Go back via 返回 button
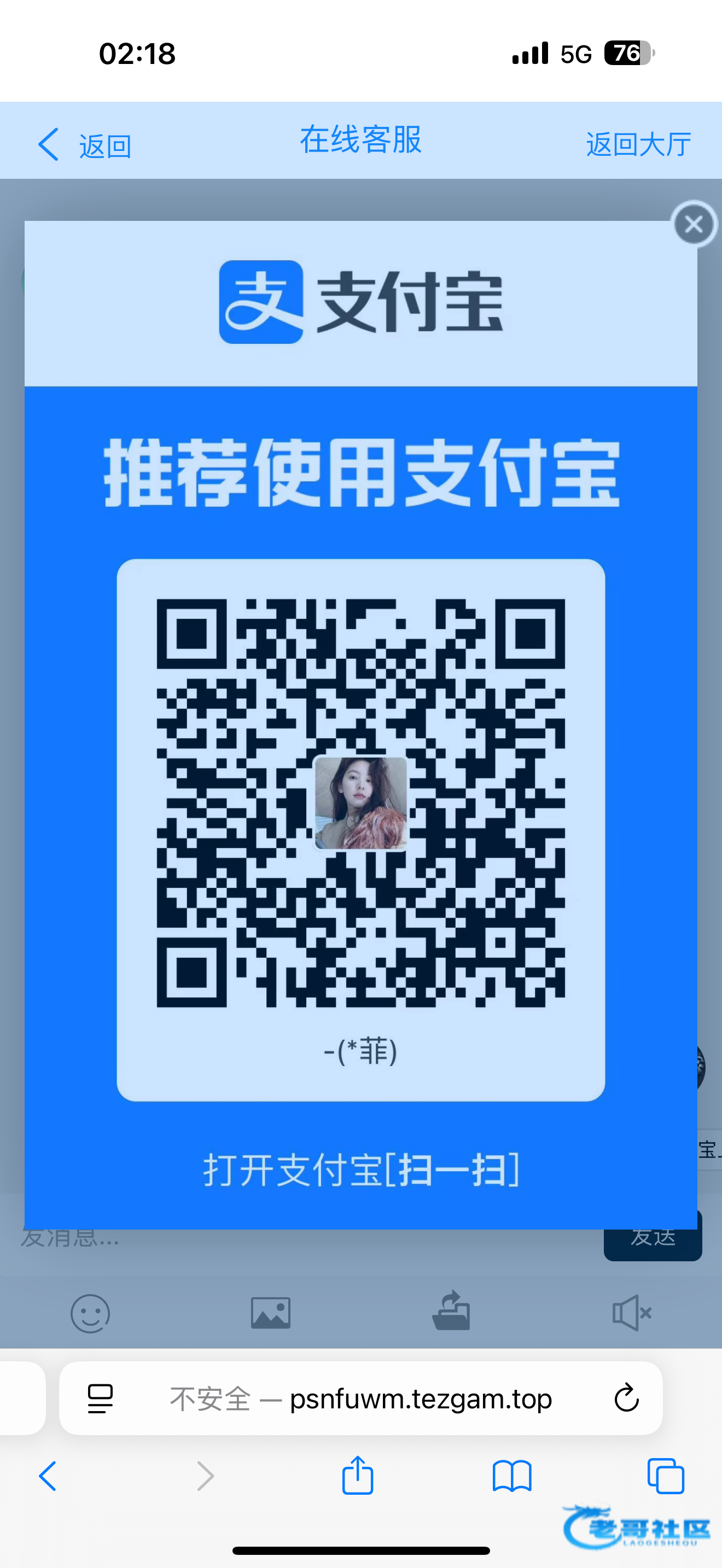Viewport: 722px width, 1568px height. [x=85, y=145]
